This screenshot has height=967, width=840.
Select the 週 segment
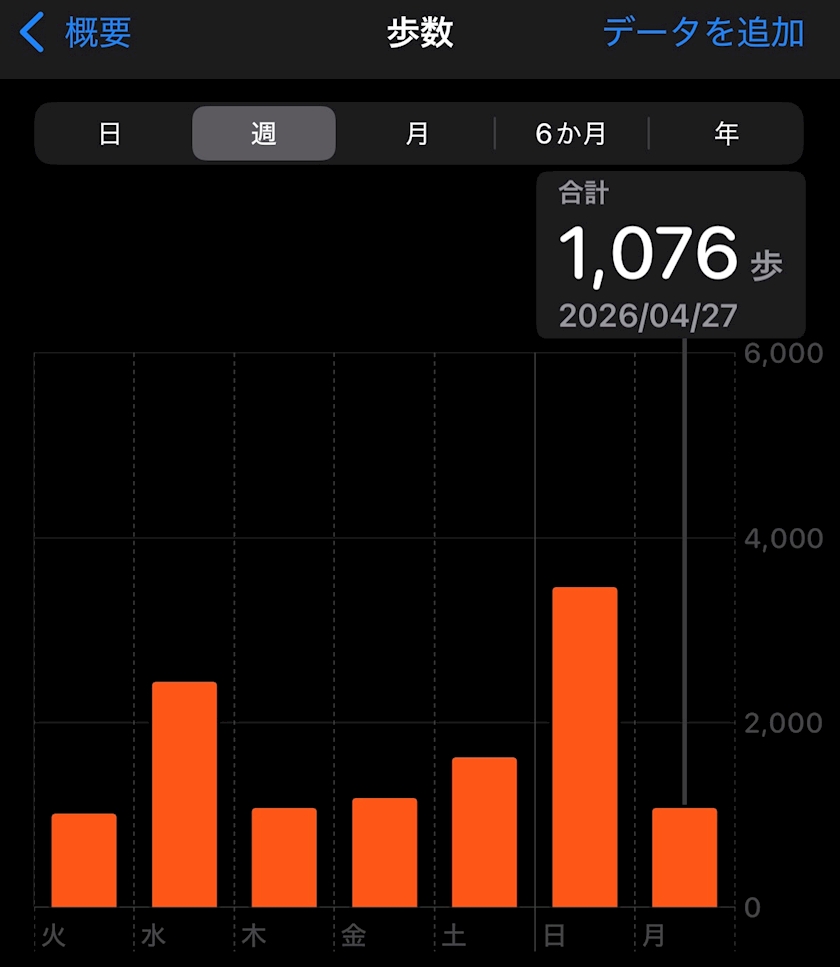click(x=264, y=134)
